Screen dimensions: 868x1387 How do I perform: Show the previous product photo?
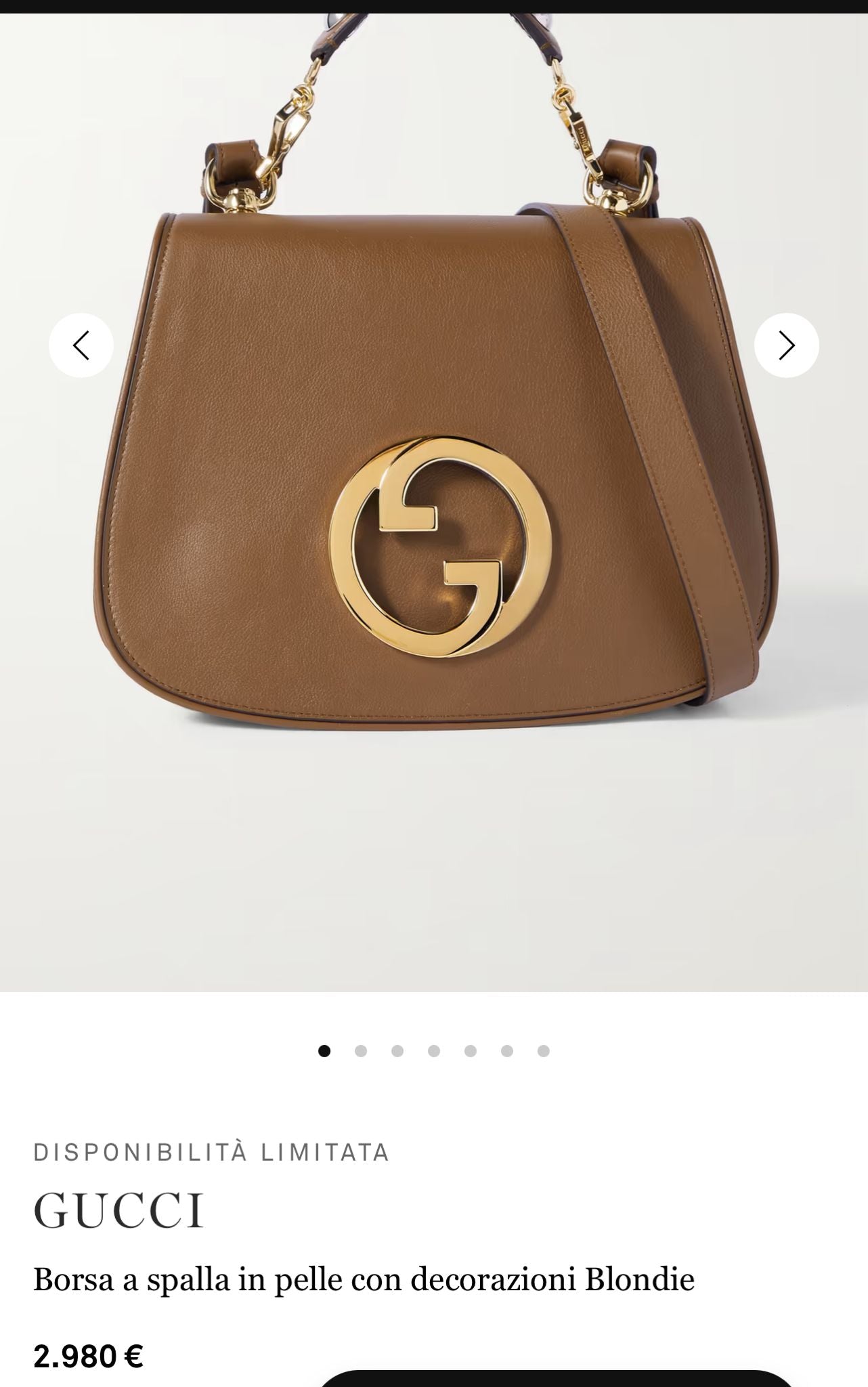(x=81, y=345)
